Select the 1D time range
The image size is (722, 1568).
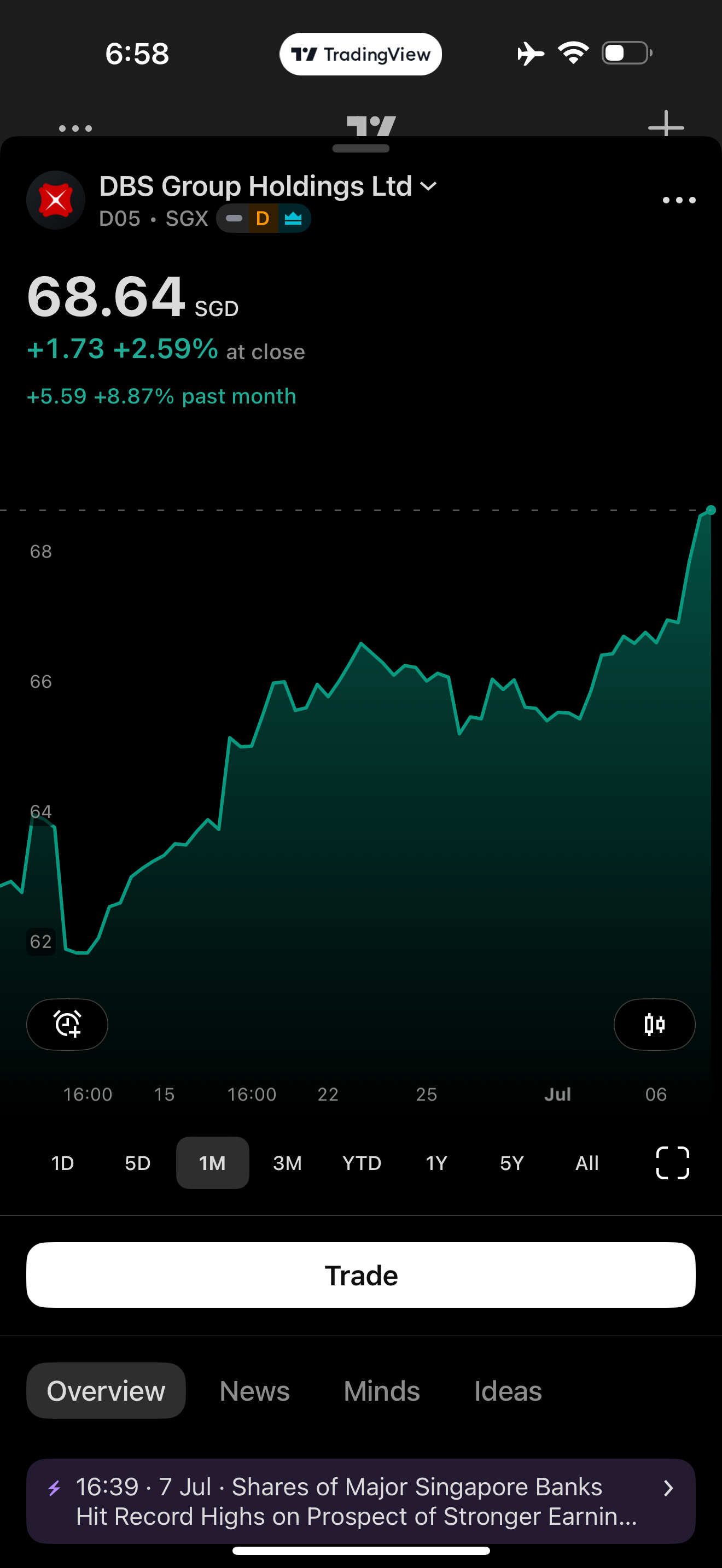63,1163
